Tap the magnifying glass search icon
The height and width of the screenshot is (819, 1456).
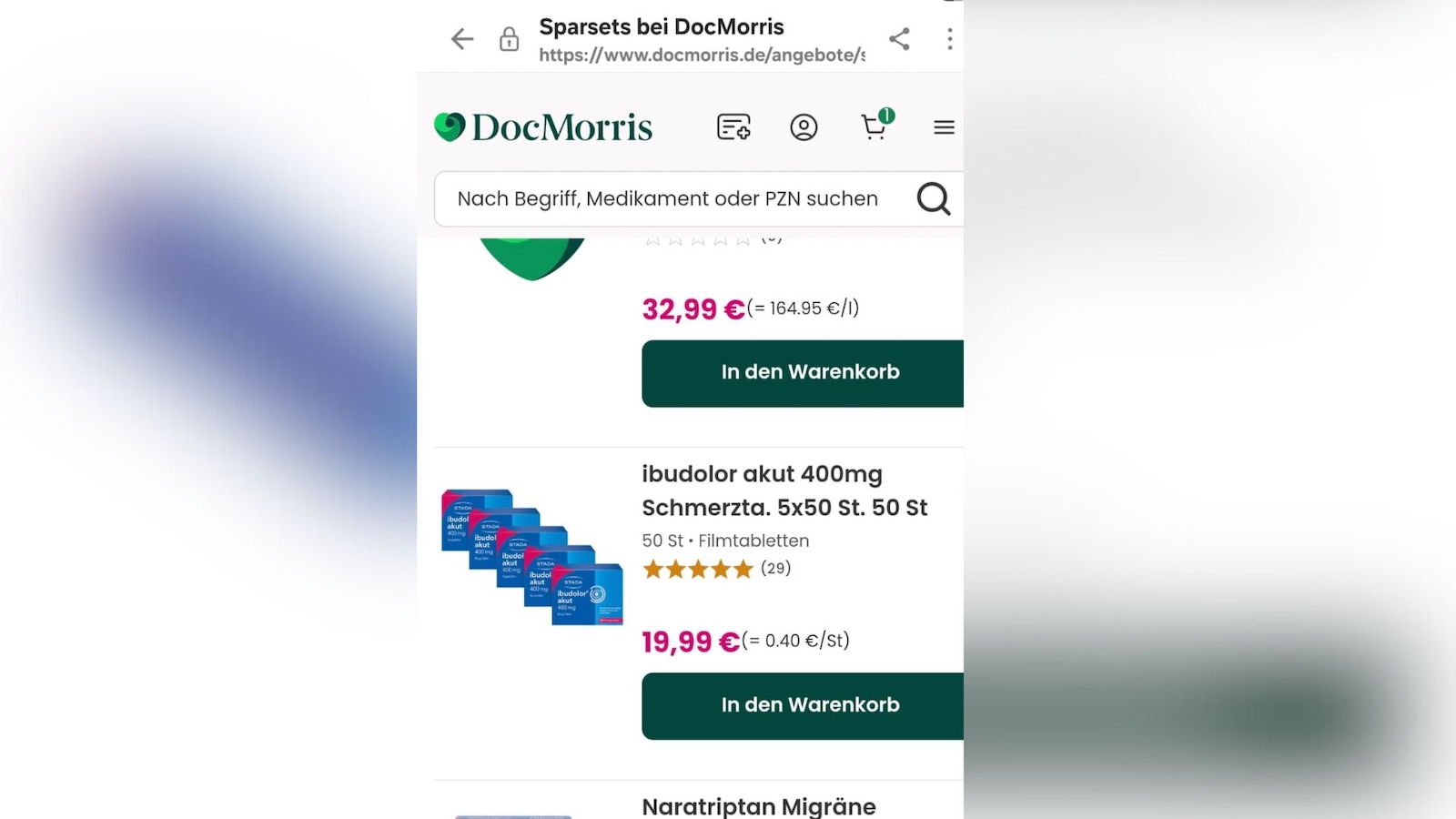[933, 198]
